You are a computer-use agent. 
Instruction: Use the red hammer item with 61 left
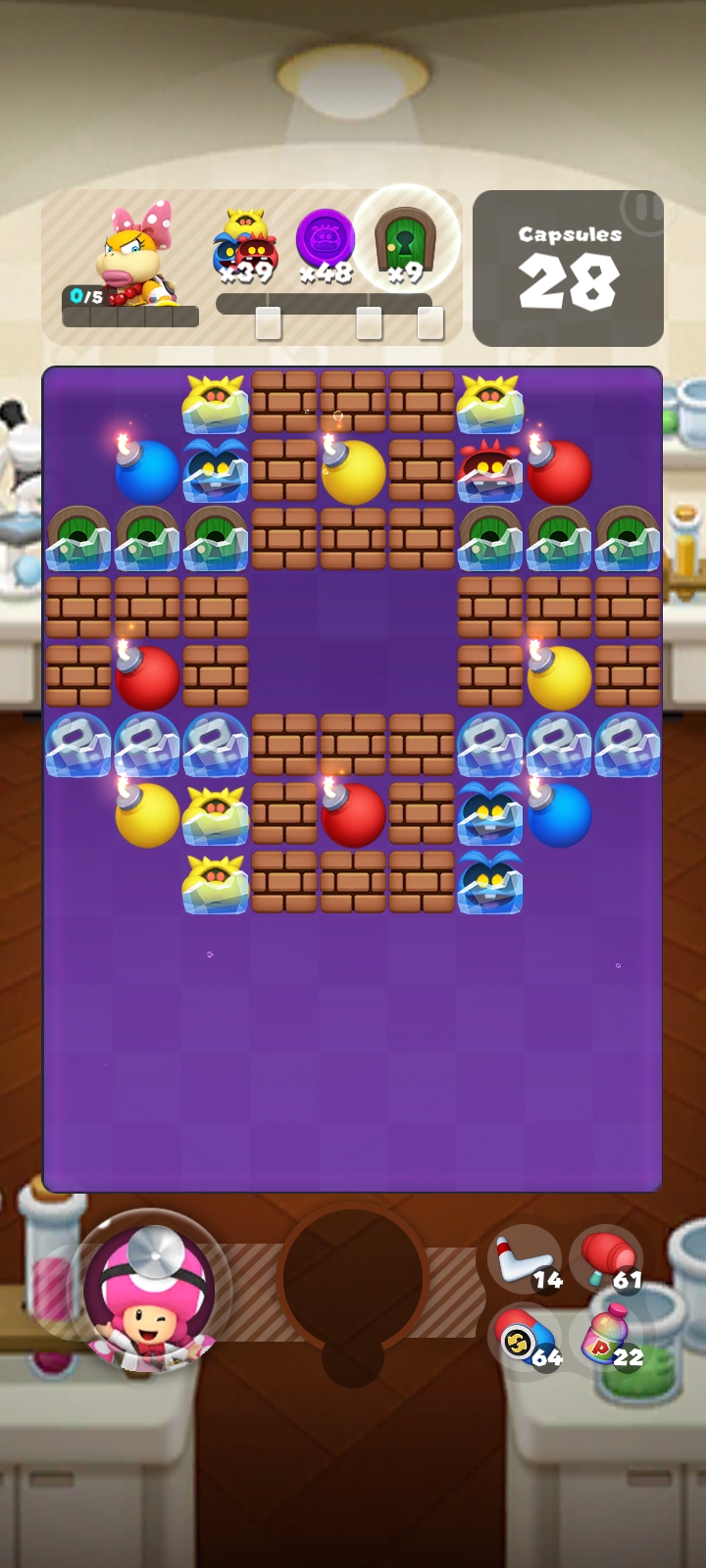(607, 1260)
